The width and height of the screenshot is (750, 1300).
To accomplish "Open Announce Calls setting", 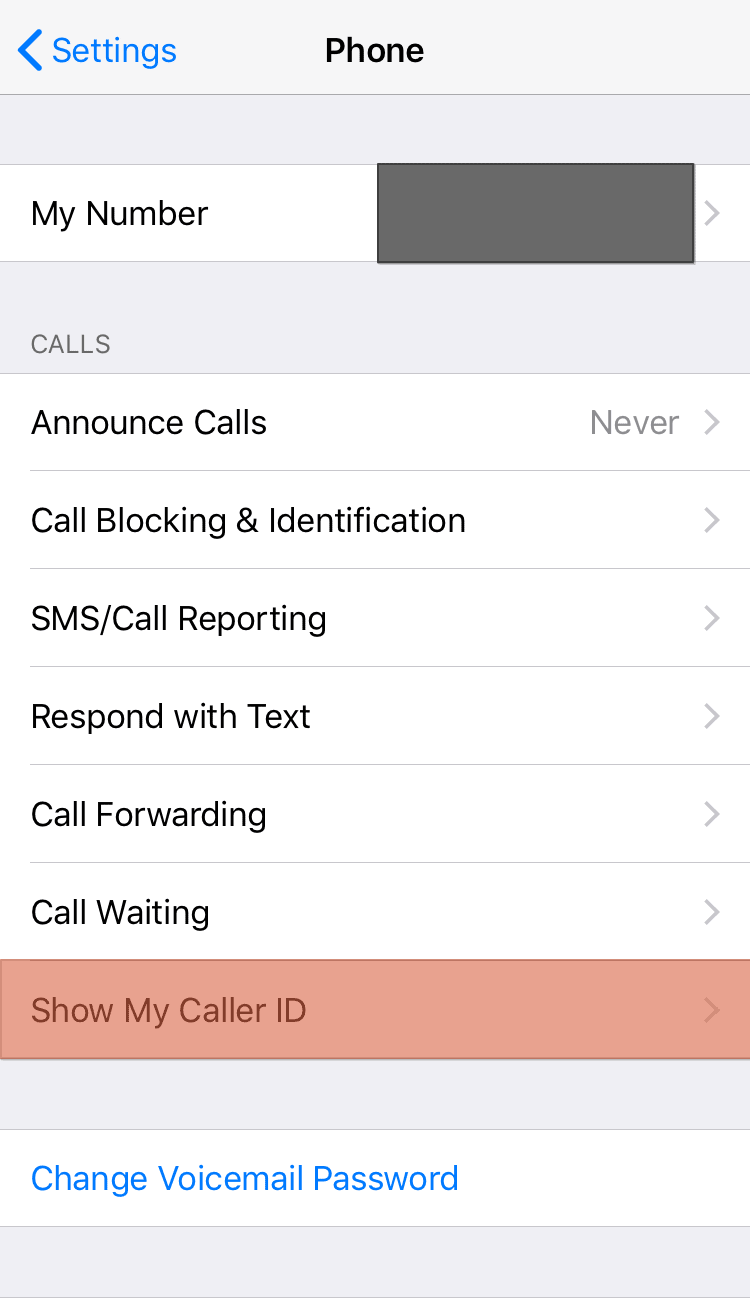I will 375,423.
